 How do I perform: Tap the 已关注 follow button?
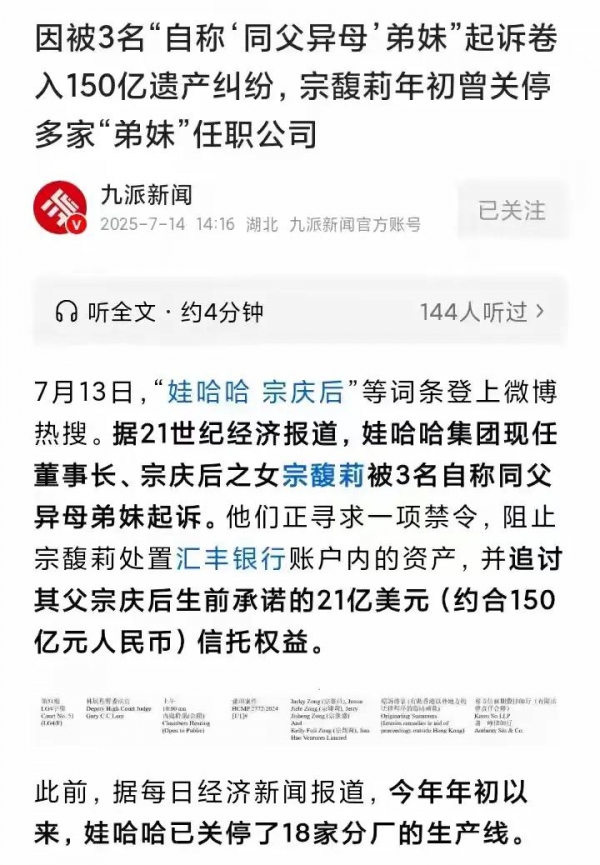pos(511,211)
